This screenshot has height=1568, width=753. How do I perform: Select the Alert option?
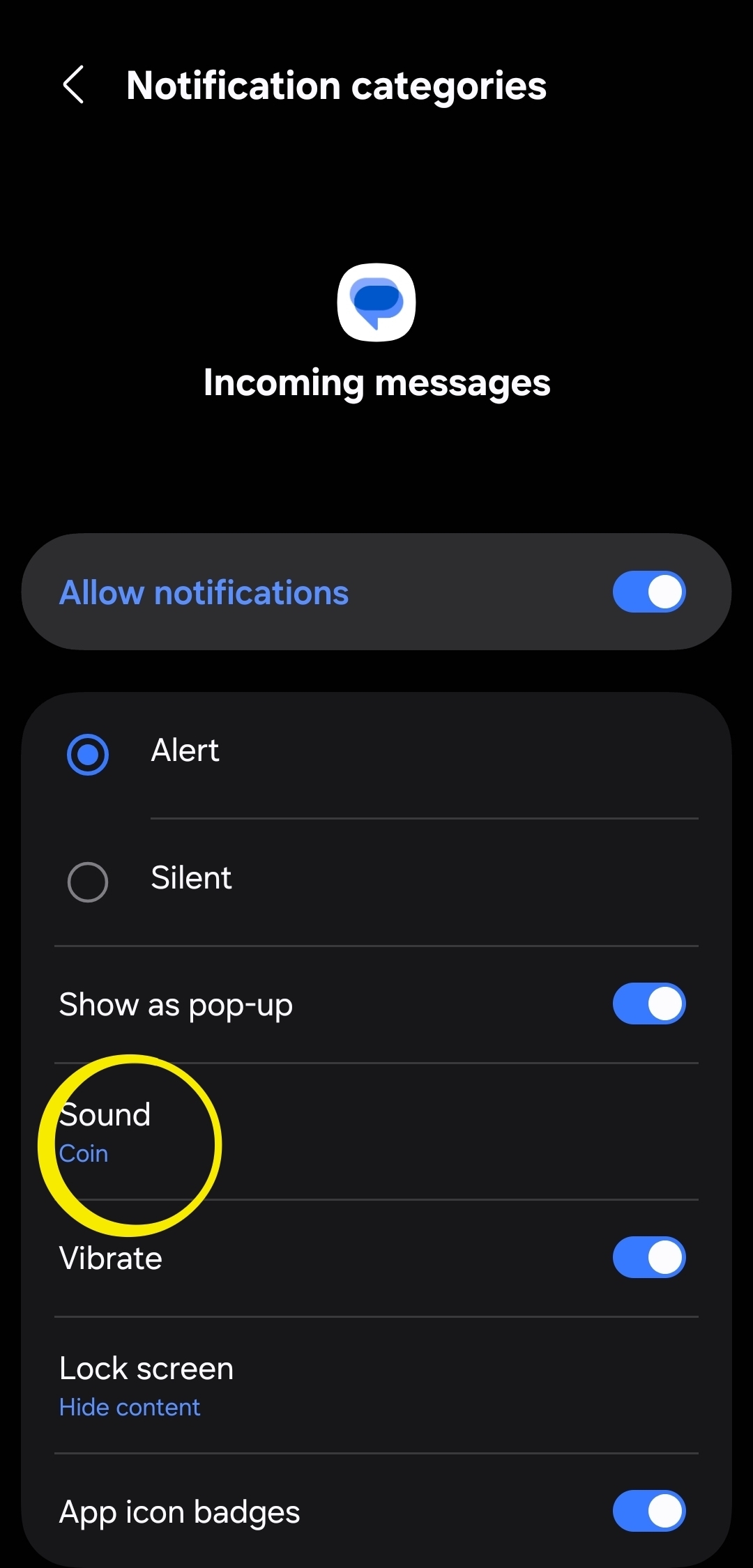tap(88, 754)
